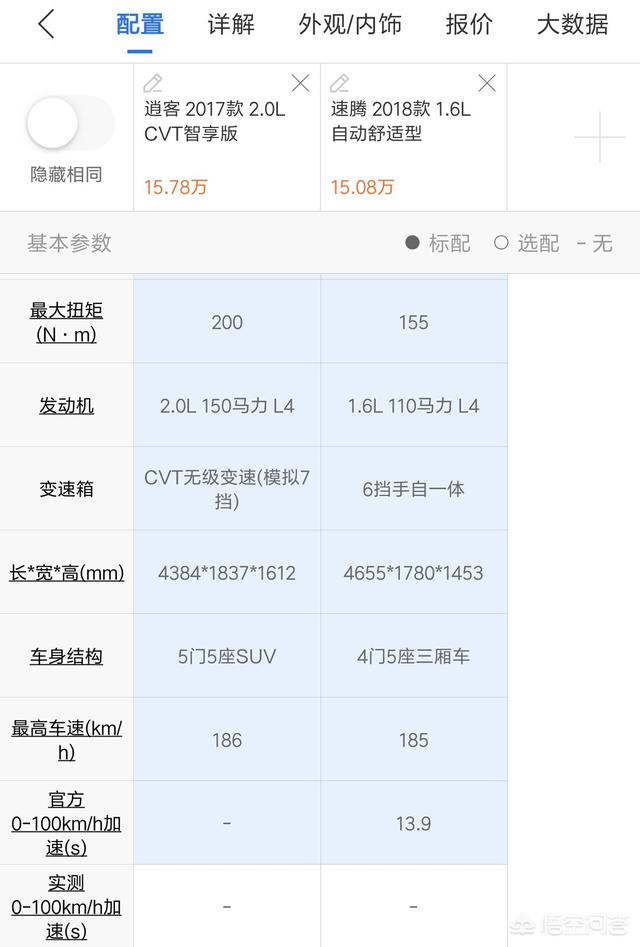The image size is (640, 947).
Task: Add another car to compare
Action: click(x=599, y=137)
